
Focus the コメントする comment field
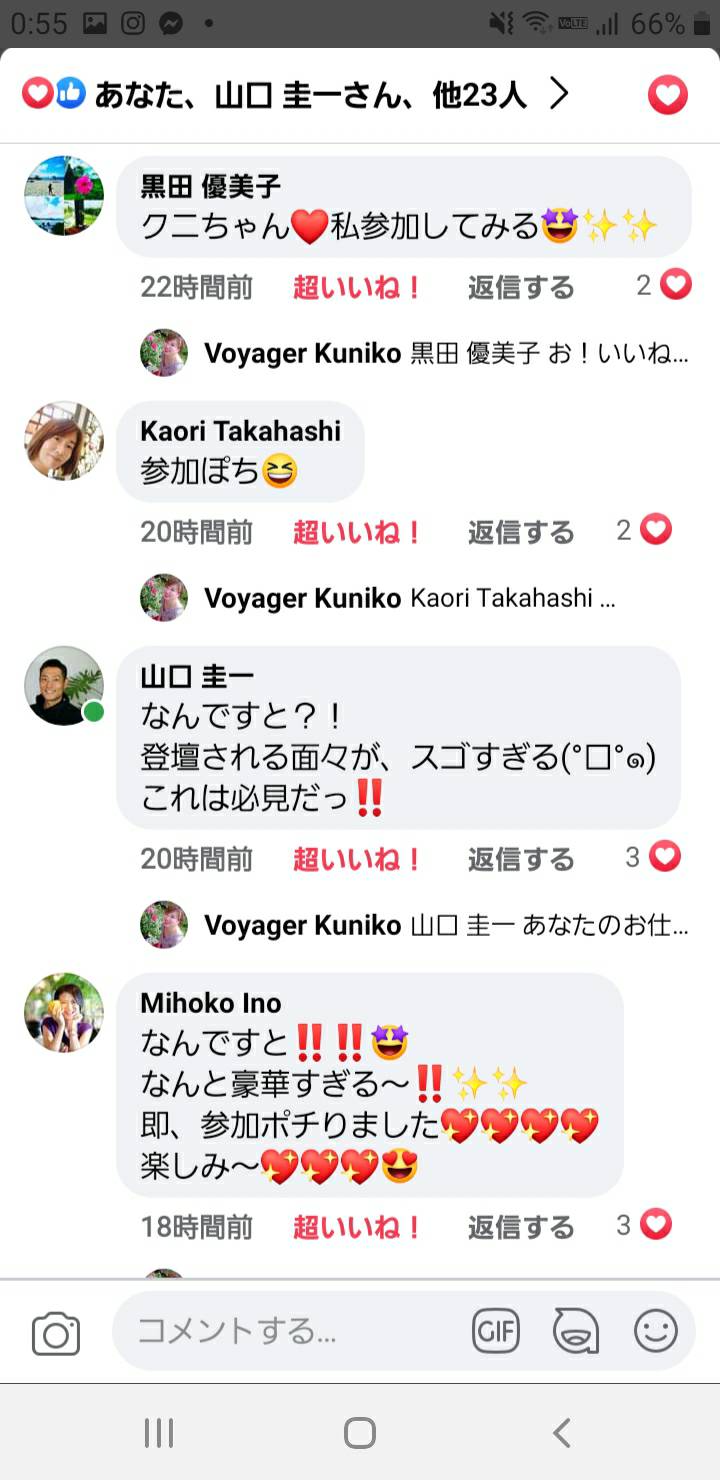pos(290,1331)
